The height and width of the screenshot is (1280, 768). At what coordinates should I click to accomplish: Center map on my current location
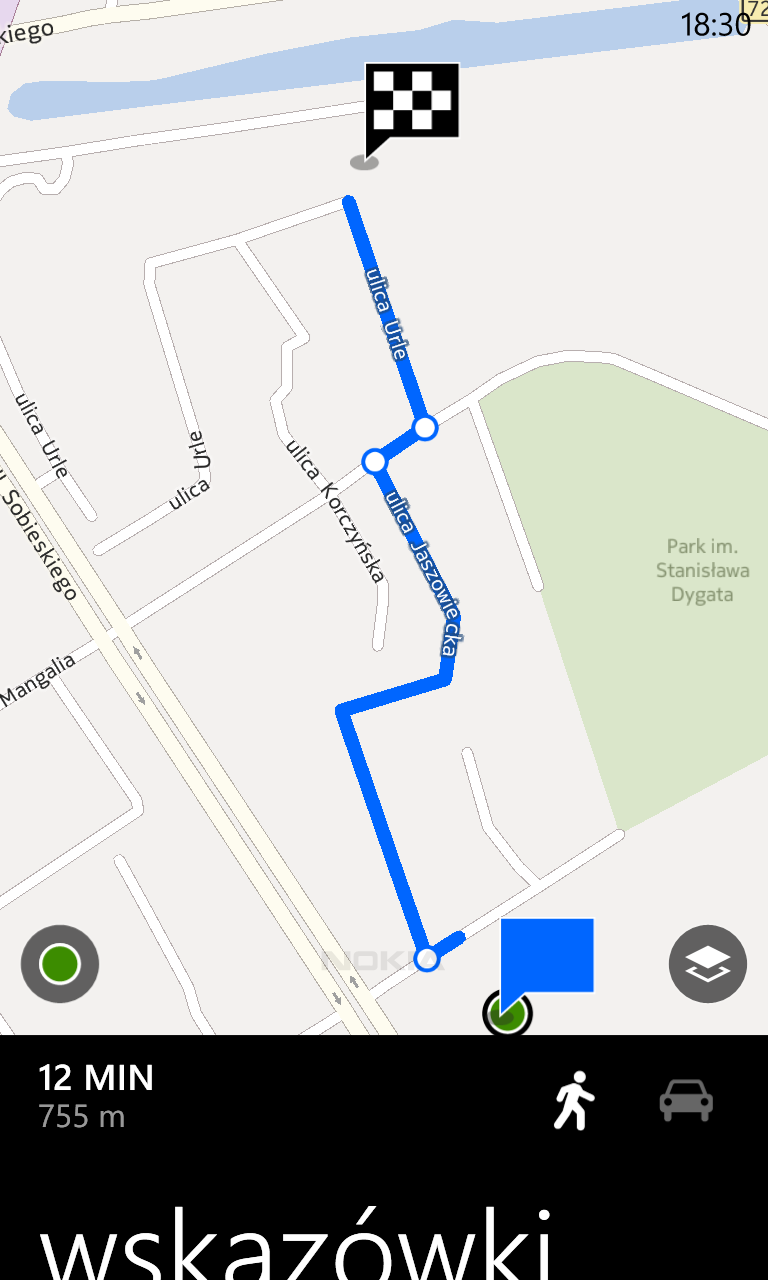[x=60, y=965]
